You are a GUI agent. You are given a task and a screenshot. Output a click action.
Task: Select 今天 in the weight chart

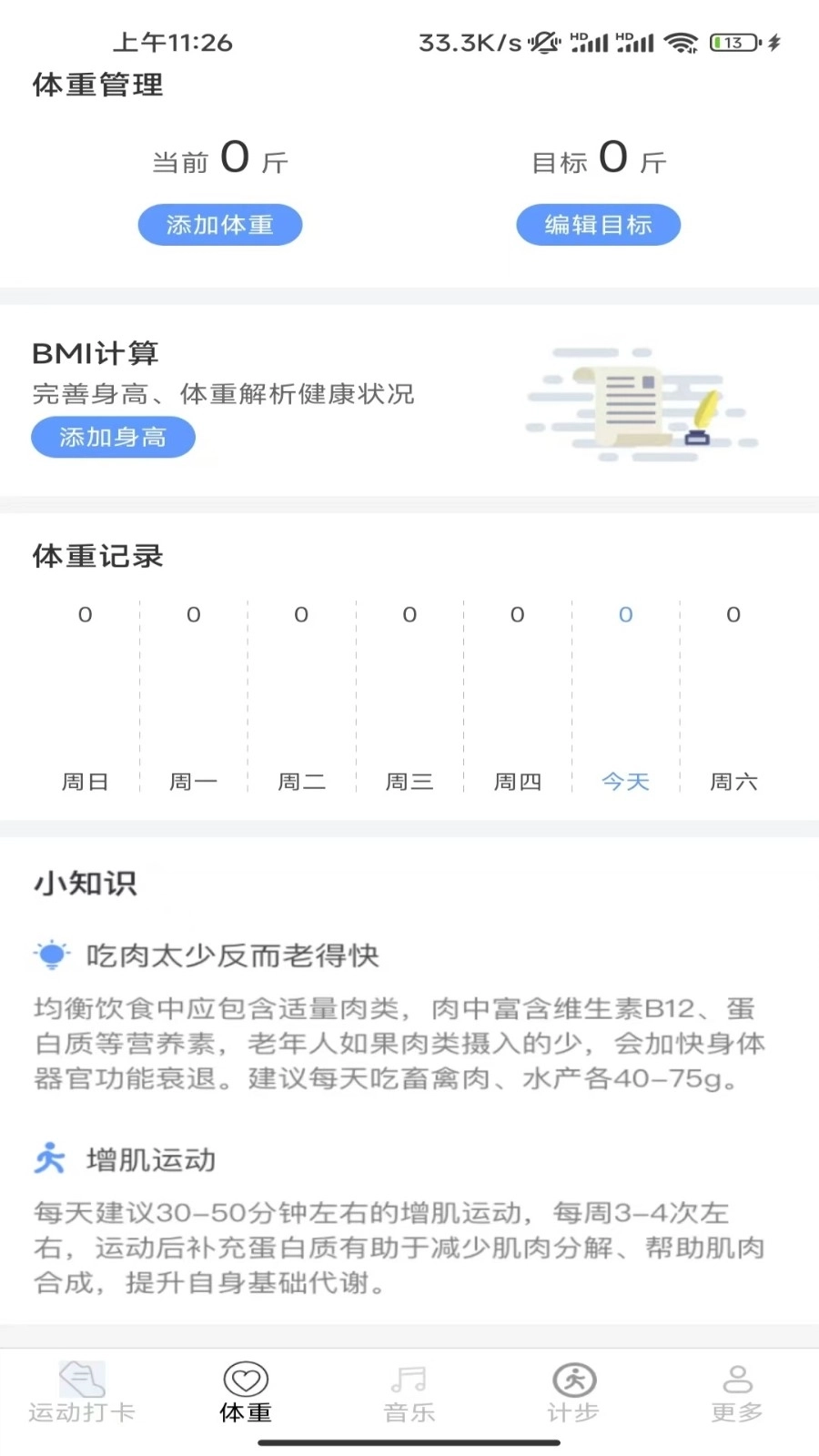625,781
